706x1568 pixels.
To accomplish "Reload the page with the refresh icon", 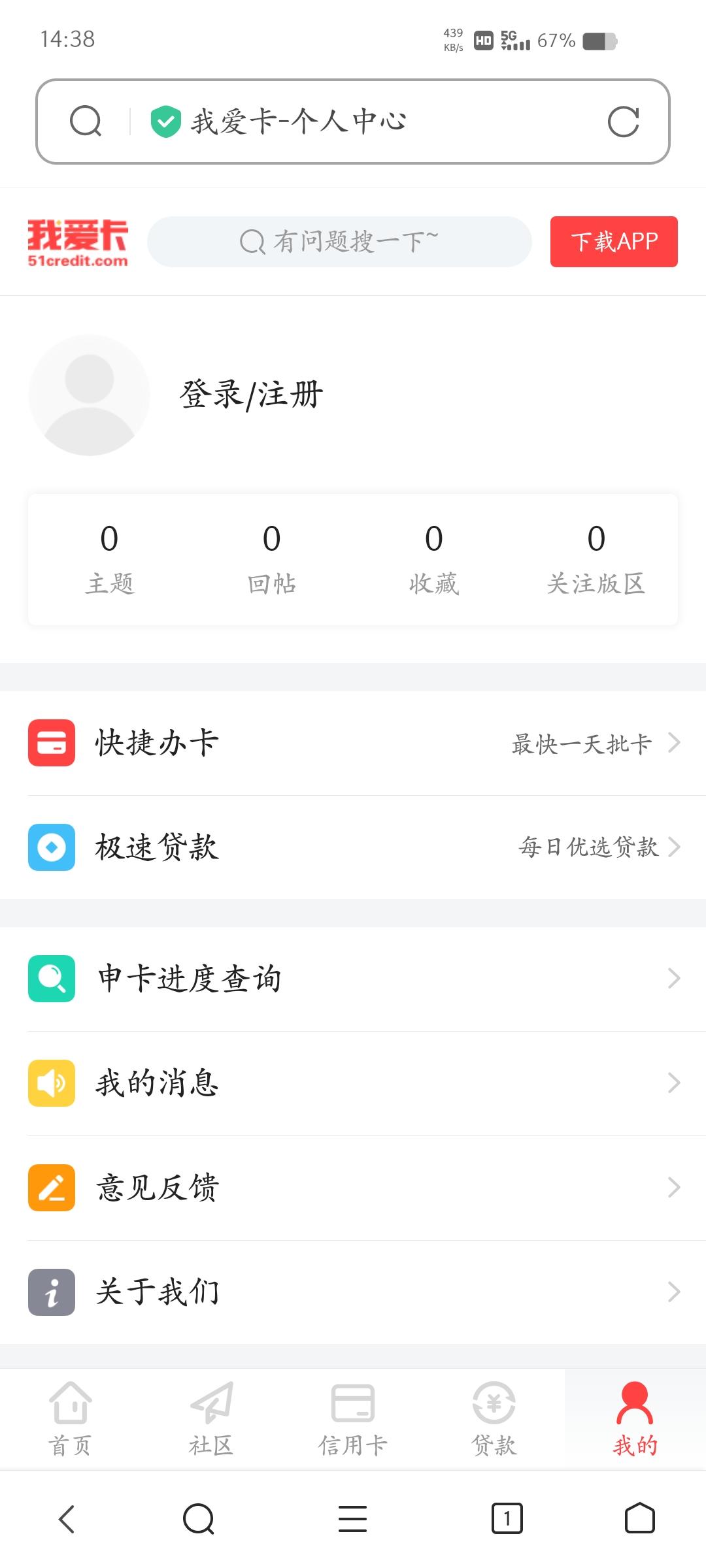I will (x=623, y=122).
